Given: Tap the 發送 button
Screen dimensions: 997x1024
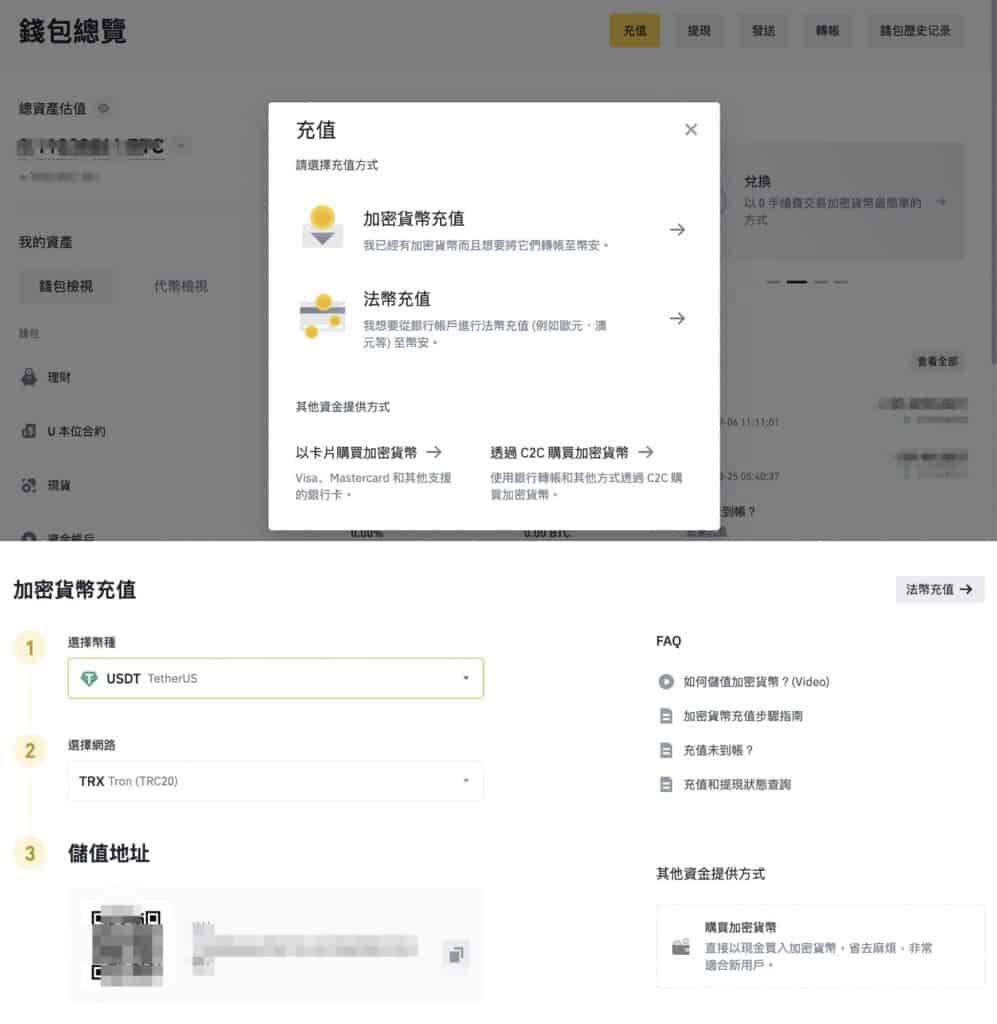Looking at the screenshot, I should point(763,31).
